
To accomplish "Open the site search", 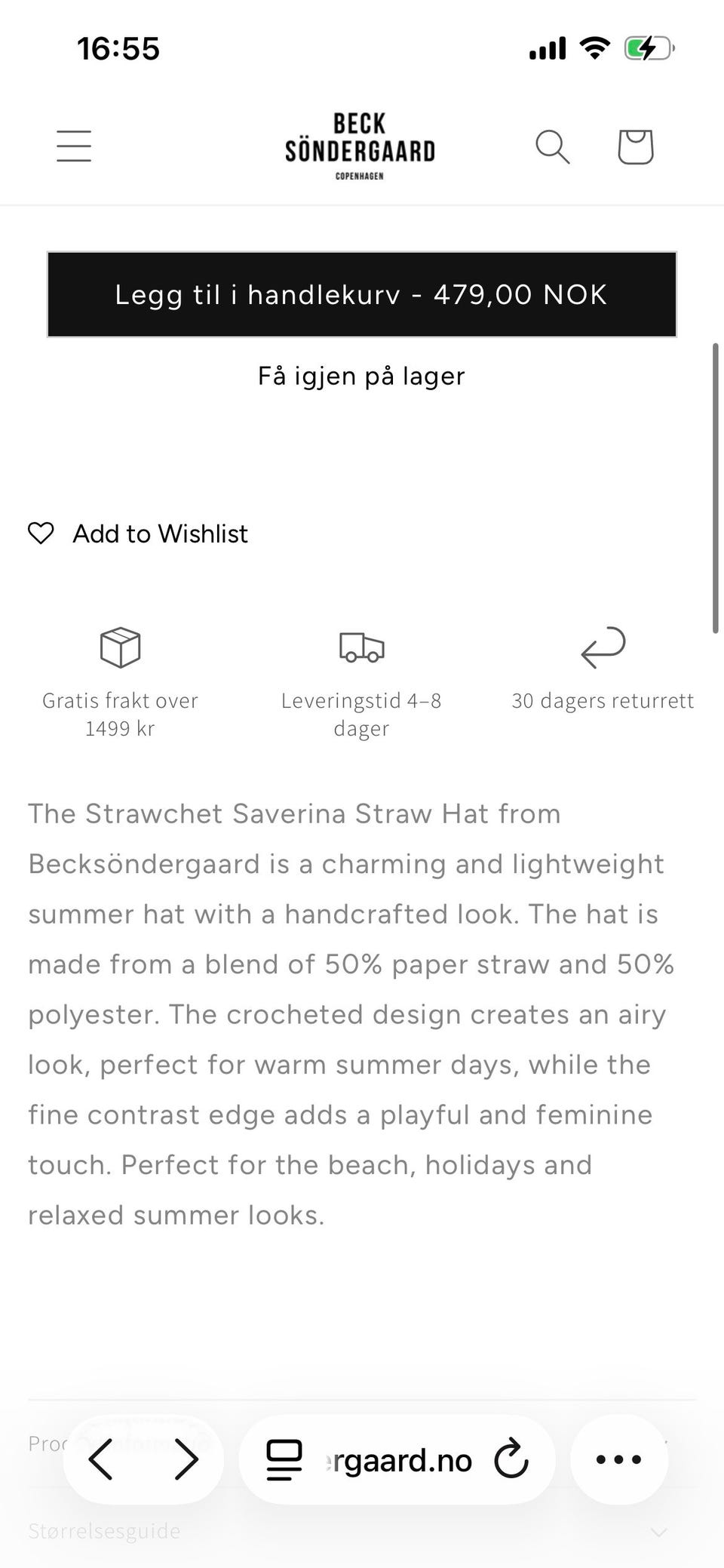I will point(553,146).
